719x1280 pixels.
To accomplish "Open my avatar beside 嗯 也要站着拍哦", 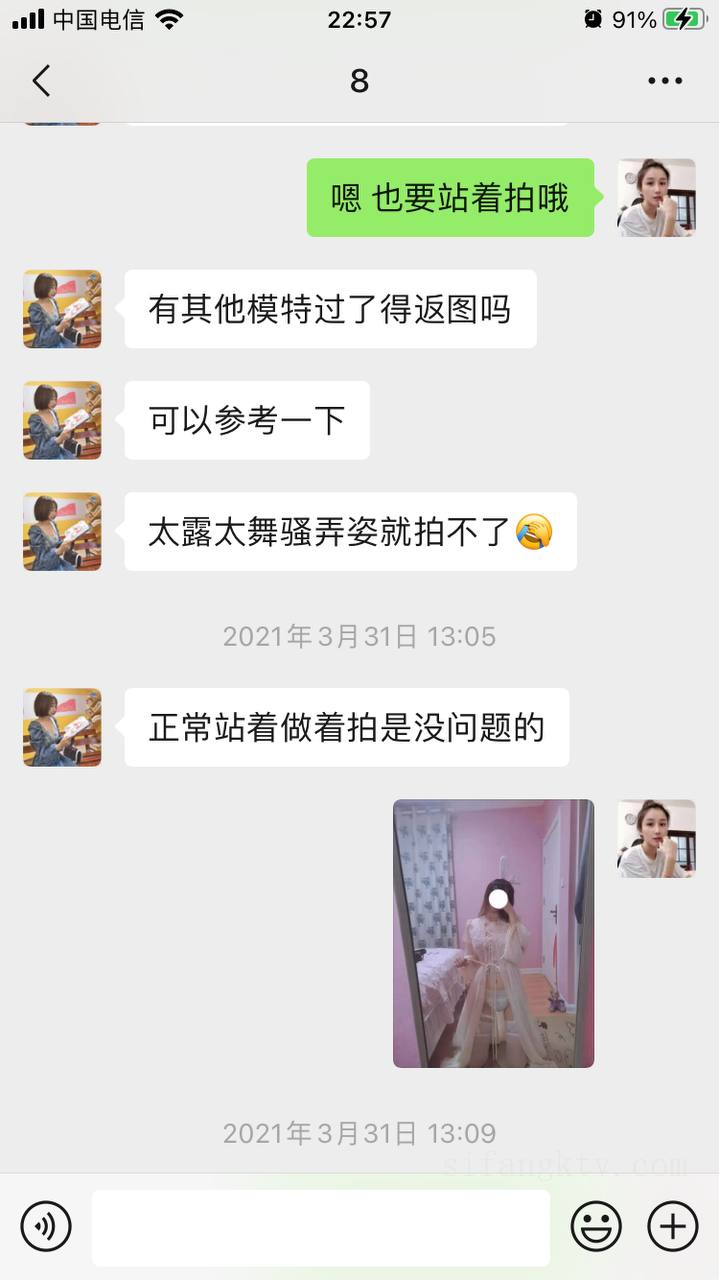I will point(656,198).
